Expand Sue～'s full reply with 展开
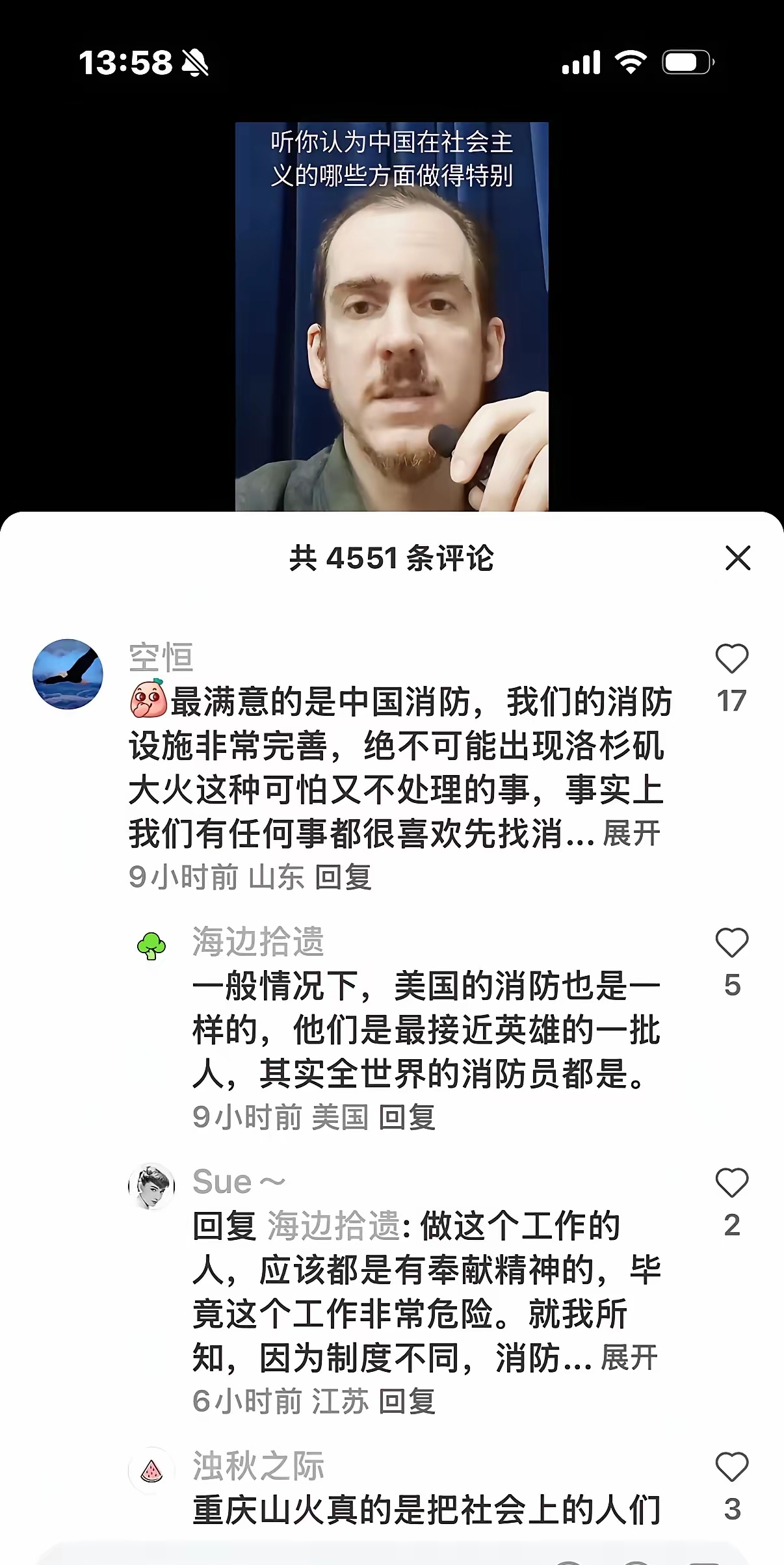784x1565 pixels. tap(629, 1358)
